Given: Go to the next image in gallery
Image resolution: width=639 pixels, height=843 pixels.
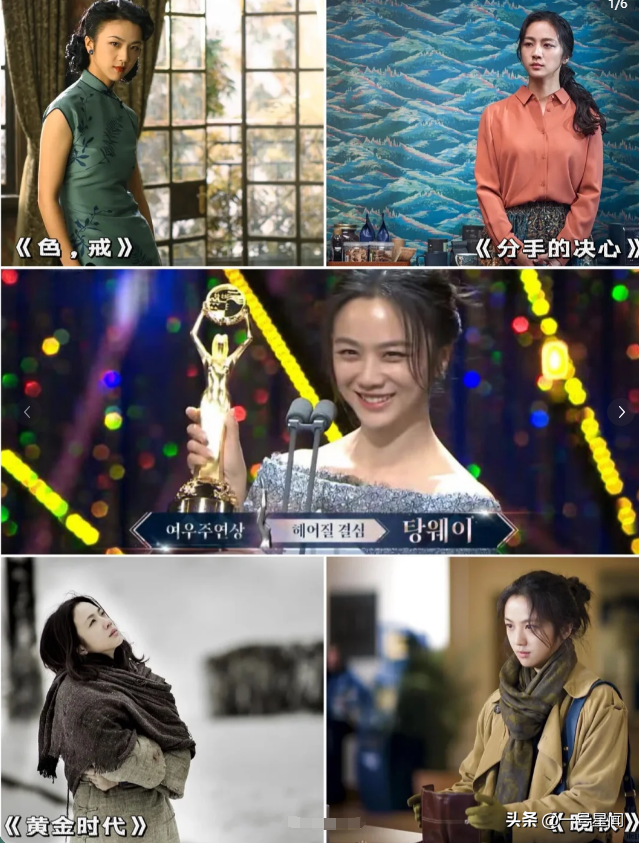Looking at the screenshot, I should click(x=621, y=411).
